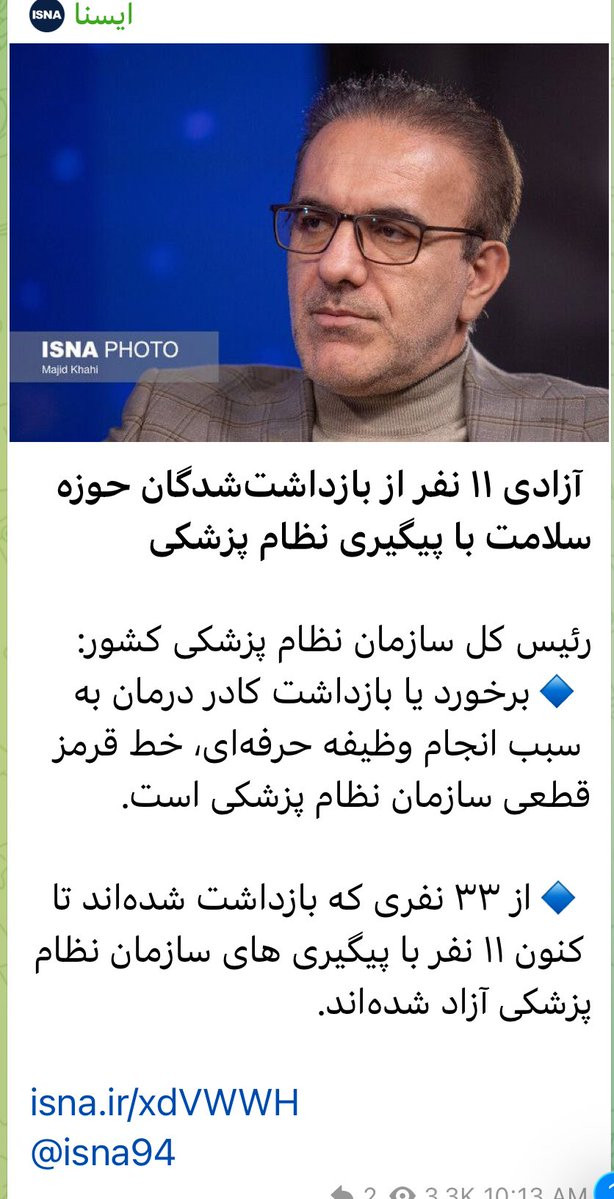View the post photo in full screen
Viewport: 614px width, 1199px height.
[x=308, y=242]
